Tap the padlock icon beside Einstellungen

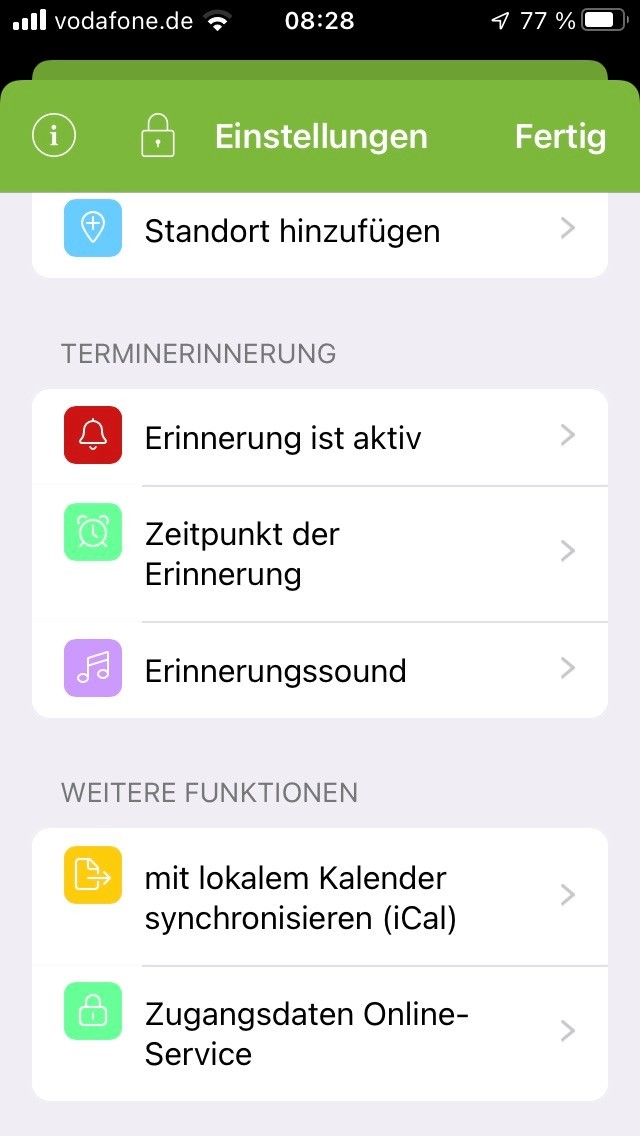tap(158, 136)
